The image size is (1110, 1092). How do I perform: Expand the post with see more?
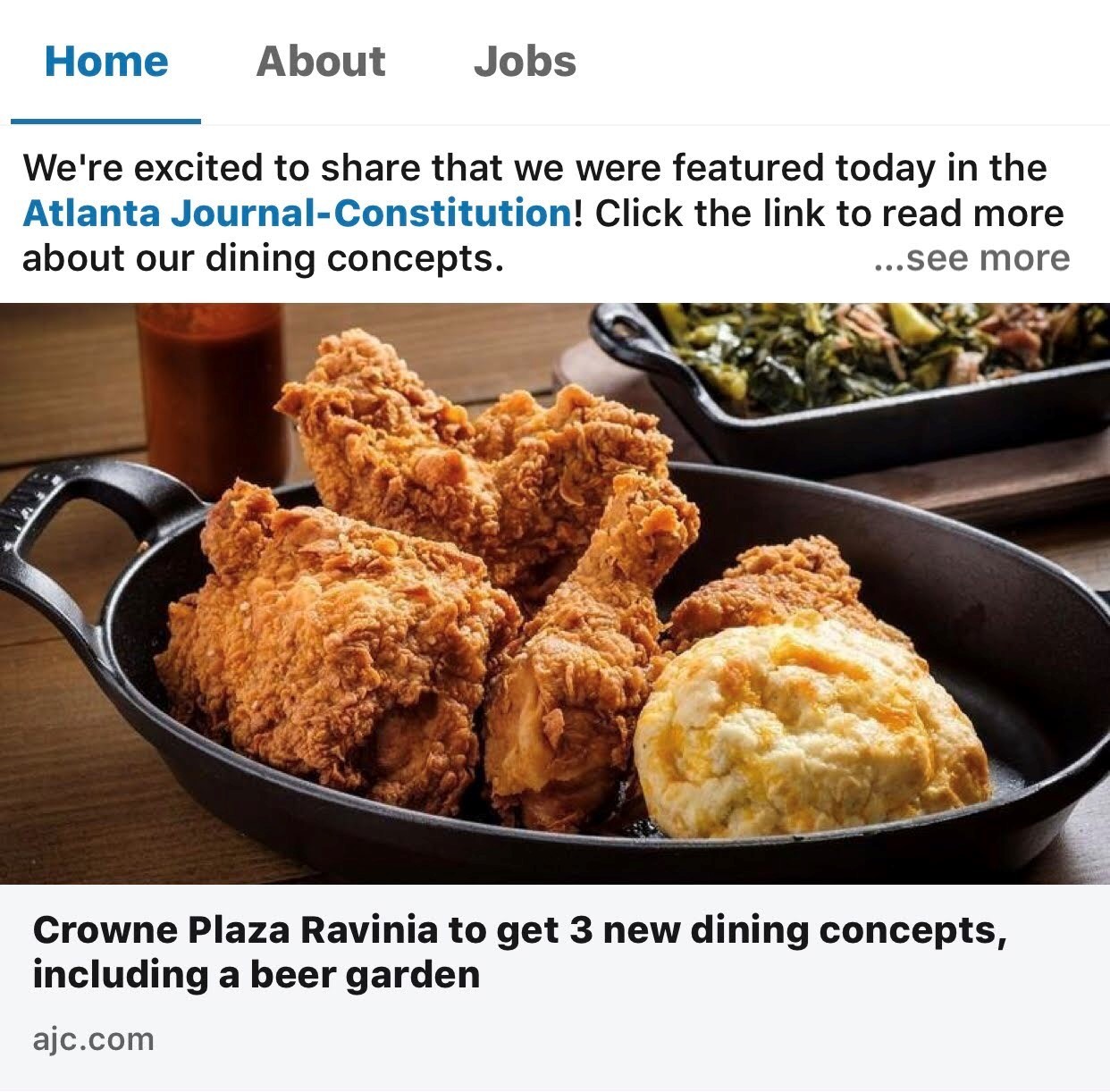tap(971, 258)
